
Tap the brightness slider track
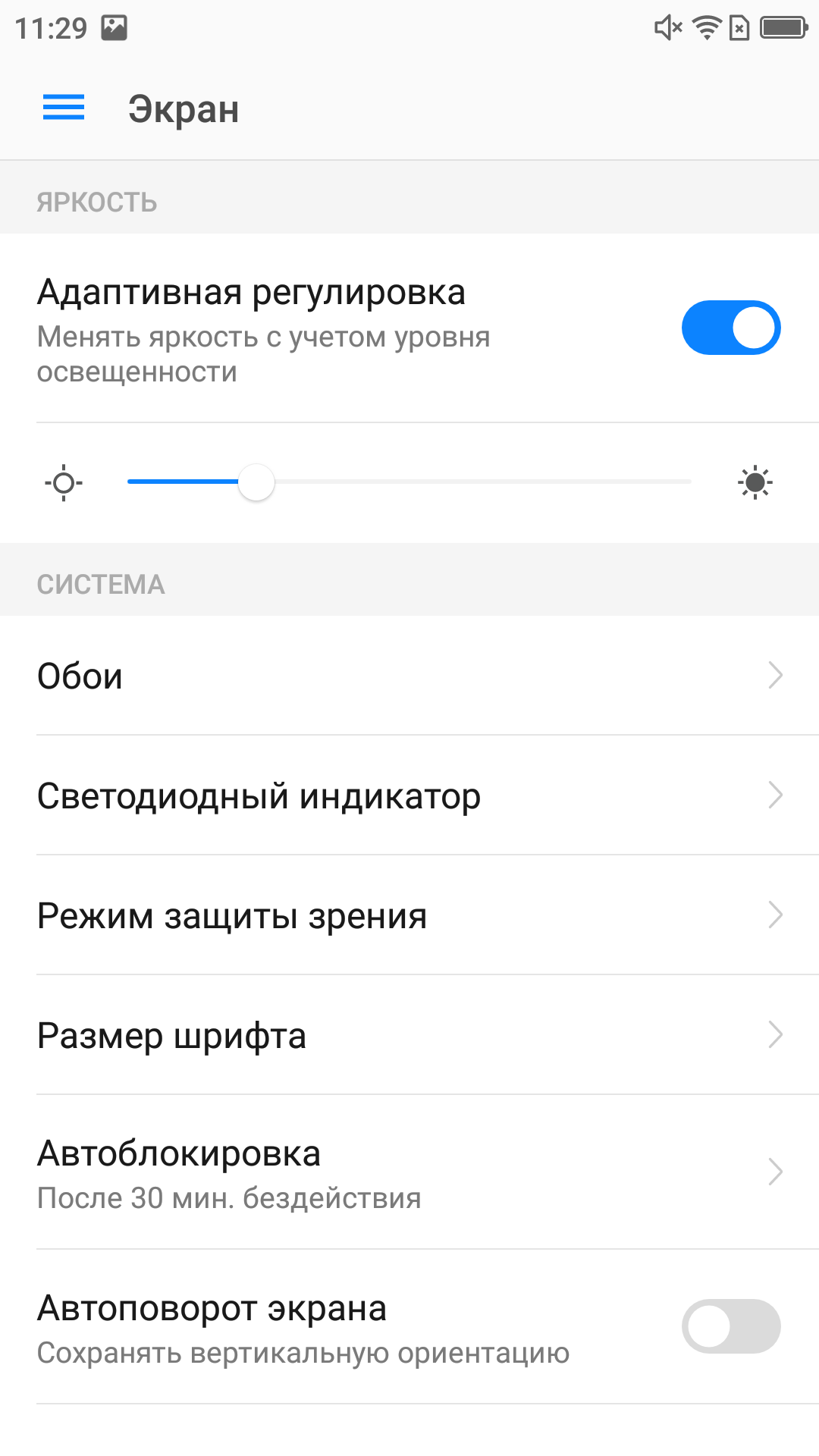409,482
